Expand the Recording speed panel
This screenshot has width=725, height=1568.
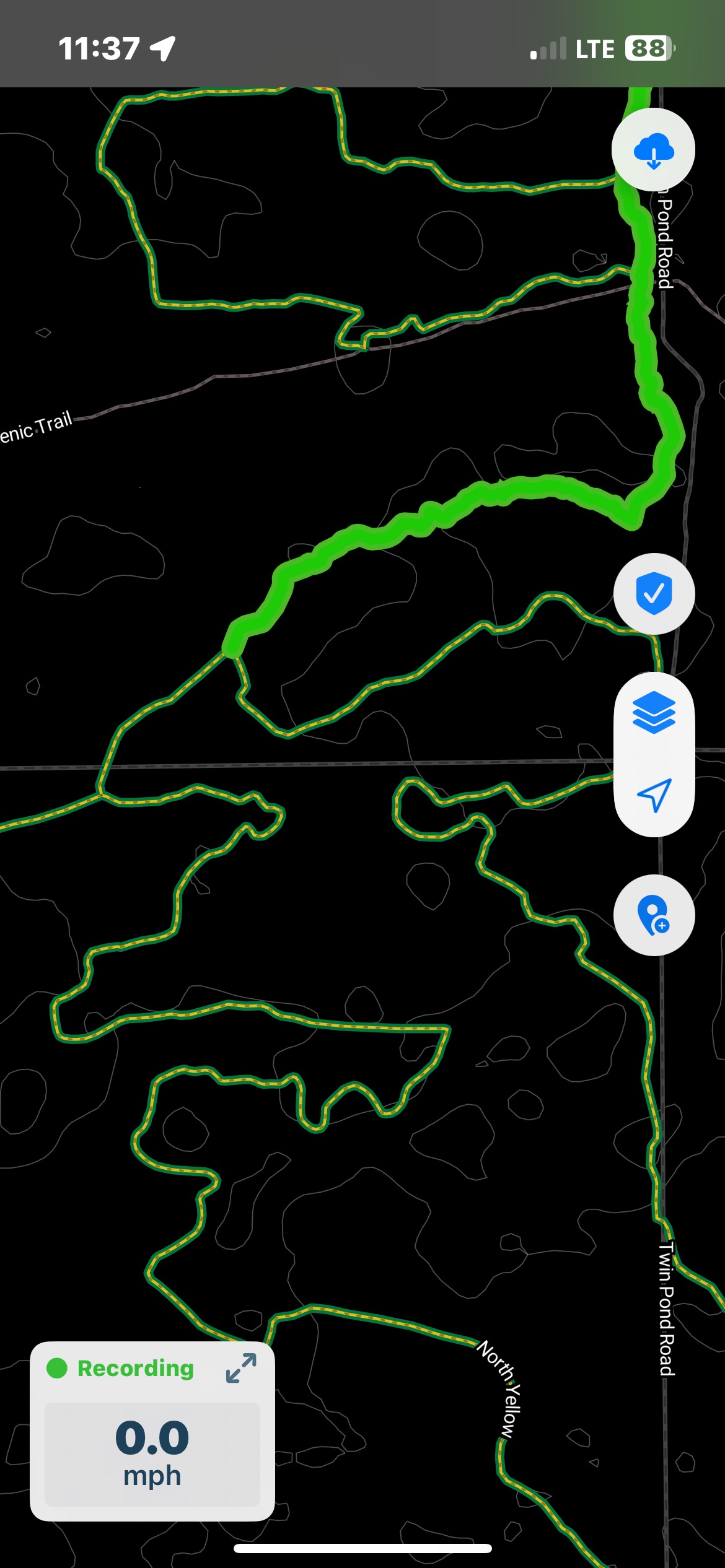point(241,1367)
